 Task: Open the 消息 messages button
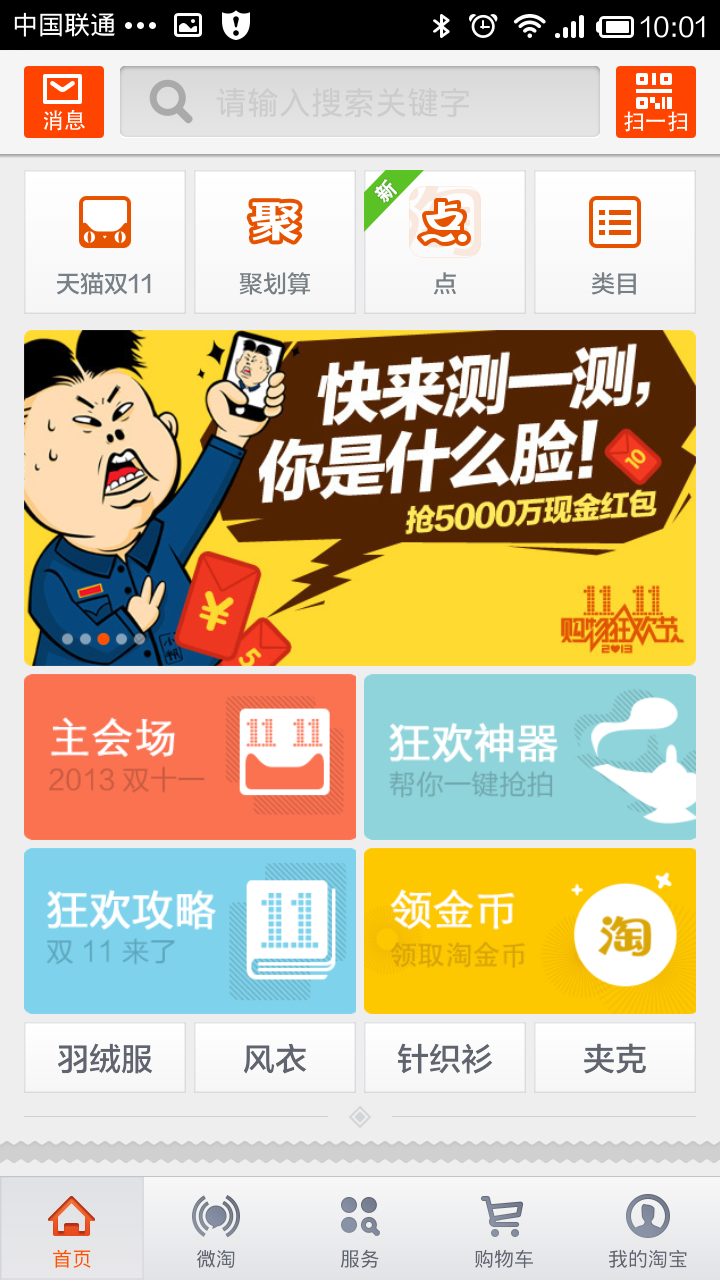click(x=64, y=102)
